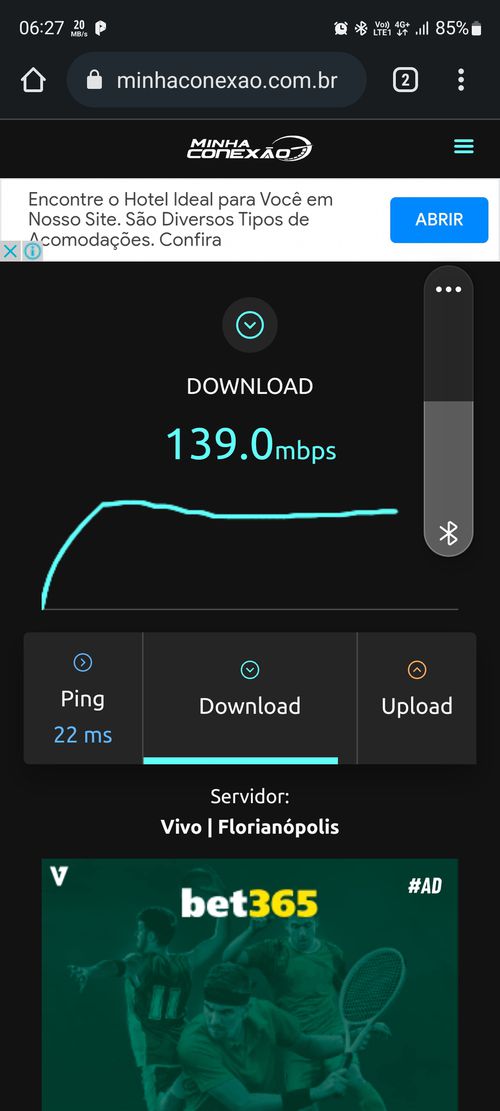Tap the minhaconexao.com.br address bar
Screen dimensions: 500x1111
(x=217, y=80)
